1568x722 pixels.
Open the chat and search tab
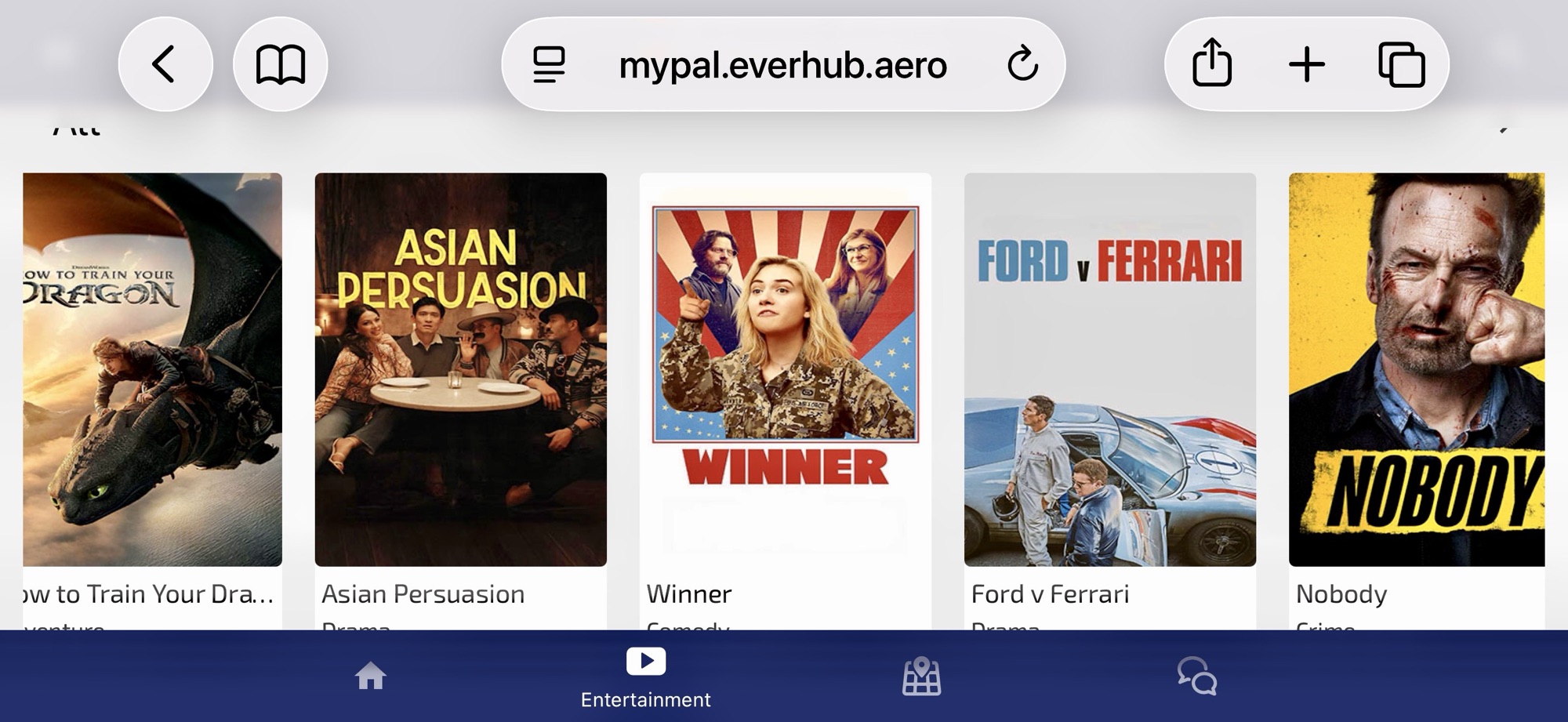[x=1197, y=676]
